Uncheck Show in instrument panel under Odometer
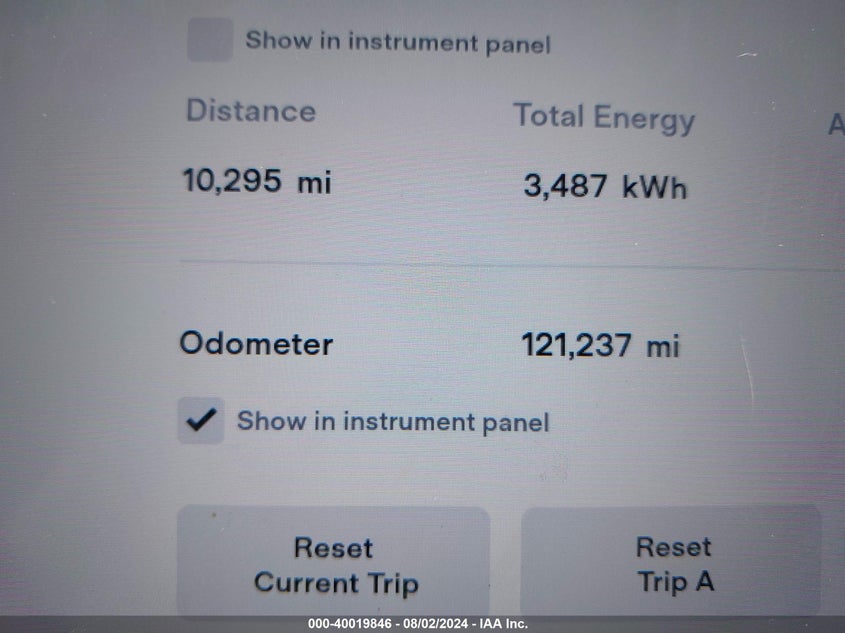845x633 pixels. [x=201, y=420]
